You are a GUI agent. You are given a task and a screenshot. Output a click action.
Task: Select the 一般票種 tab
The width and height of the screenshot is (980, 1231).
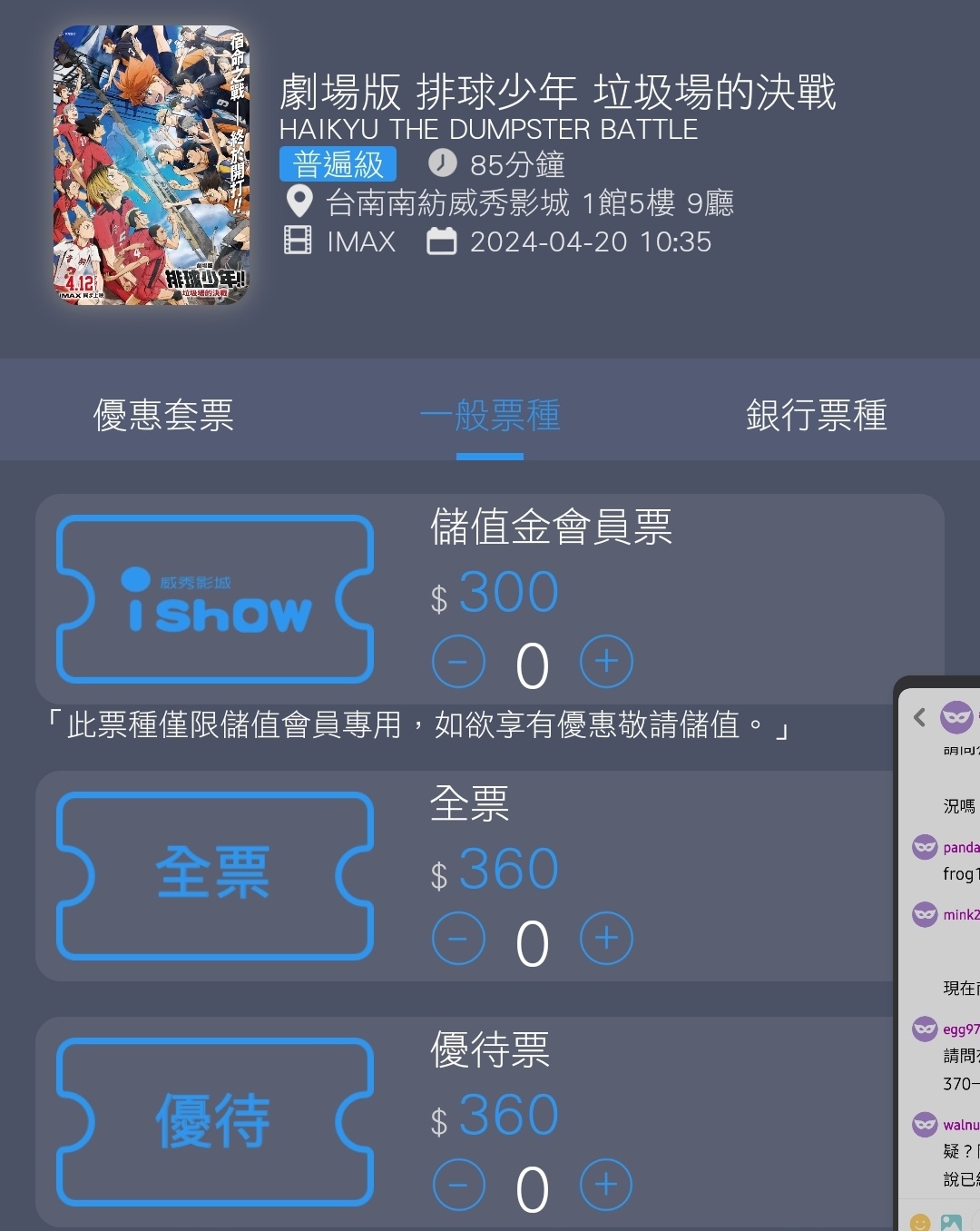490,415
